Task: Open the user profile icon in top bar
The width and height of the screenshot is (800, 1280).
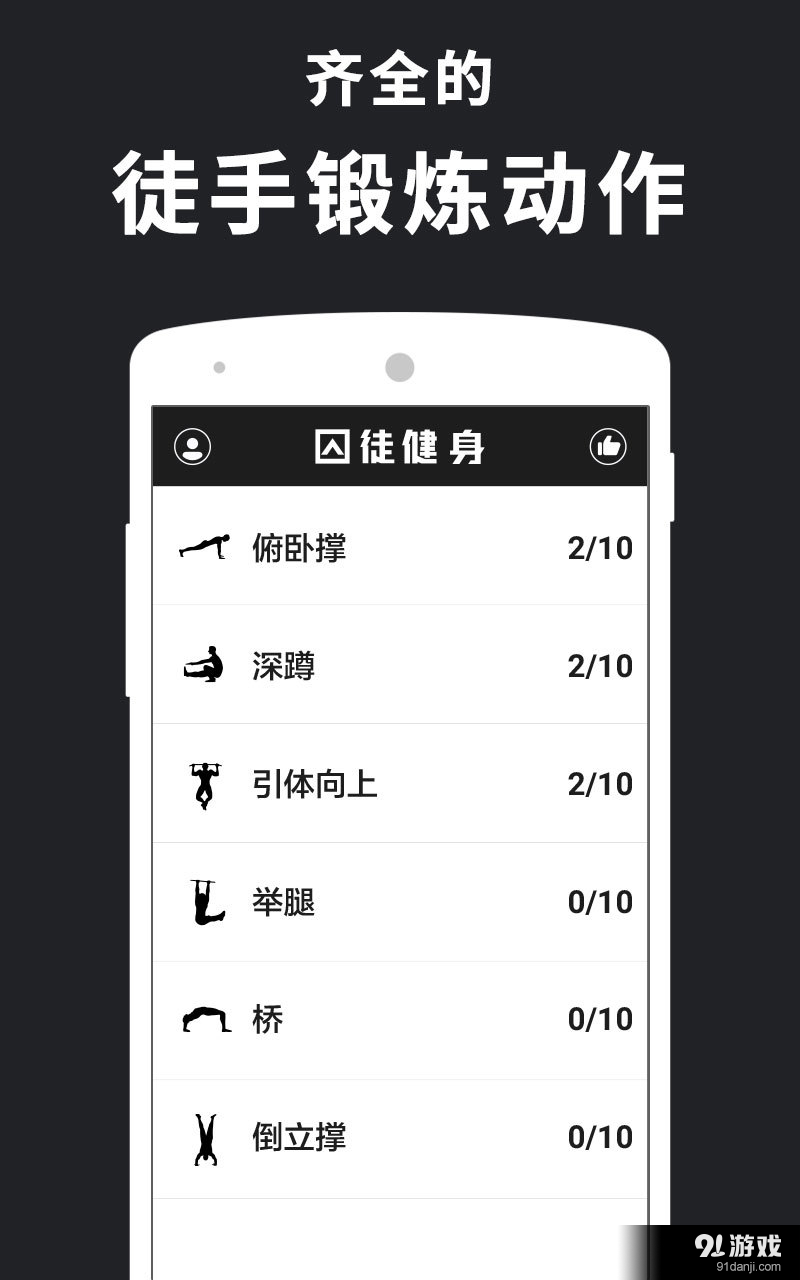Action: point(194,448)
